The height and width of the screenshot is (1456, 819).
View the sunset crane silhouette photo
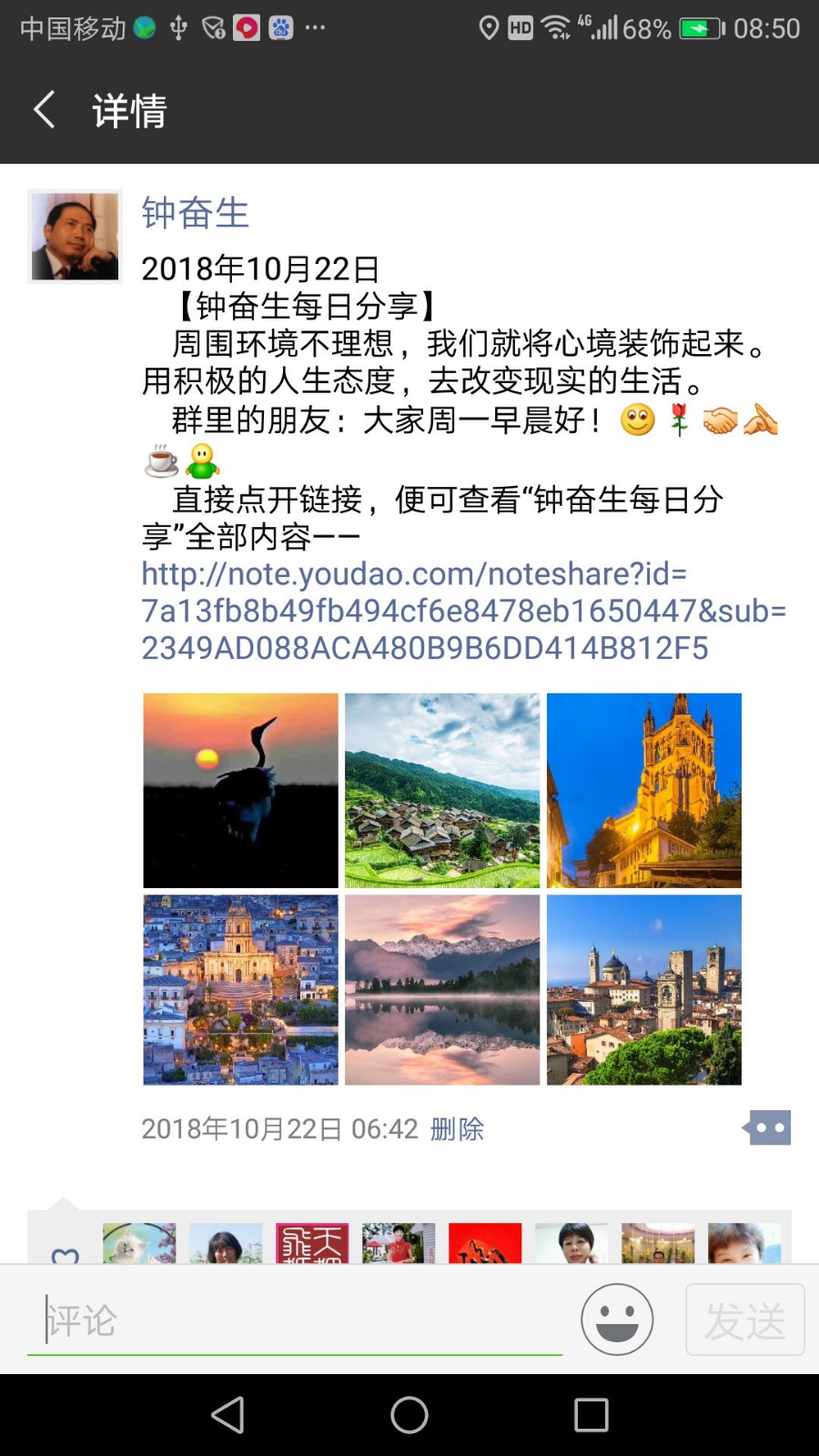(240, 790)
